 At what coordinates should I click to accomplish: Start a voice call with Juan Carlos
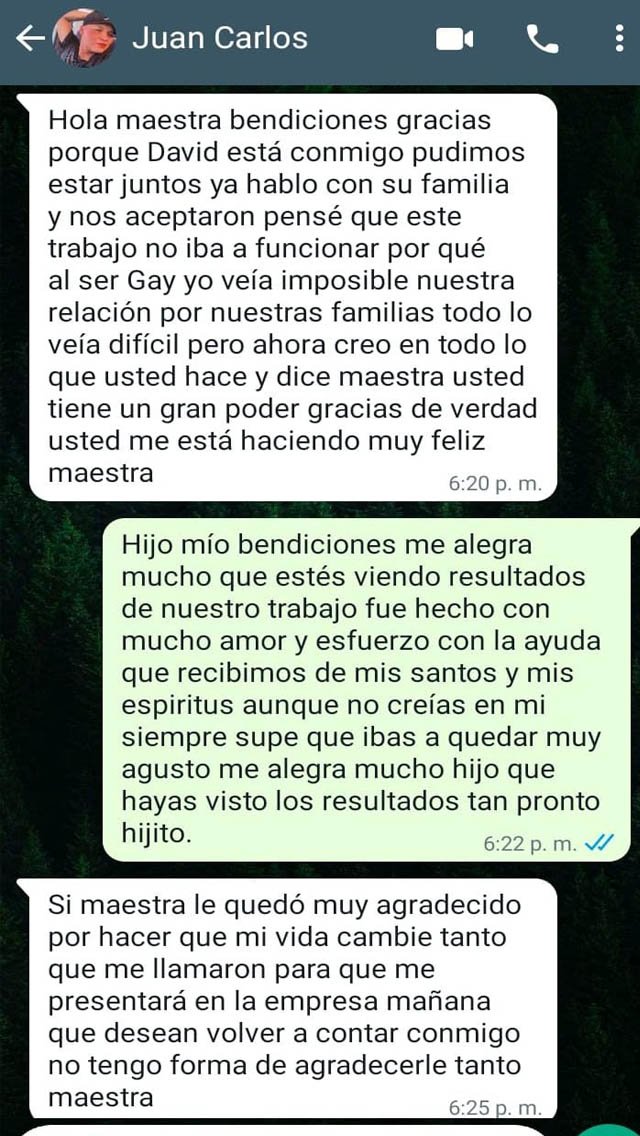(542, 39)
